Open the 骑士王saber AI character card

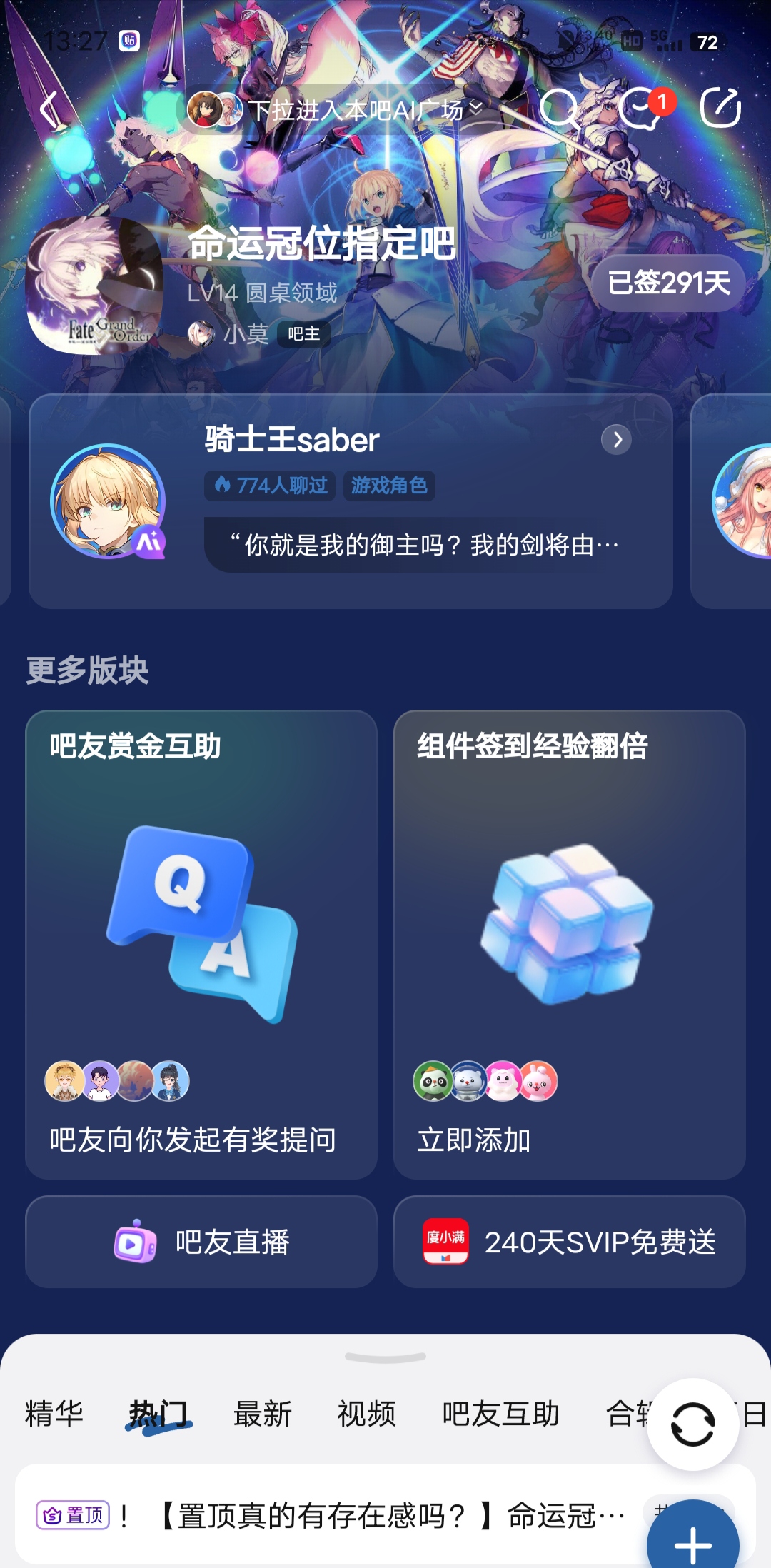click(351, 501)
